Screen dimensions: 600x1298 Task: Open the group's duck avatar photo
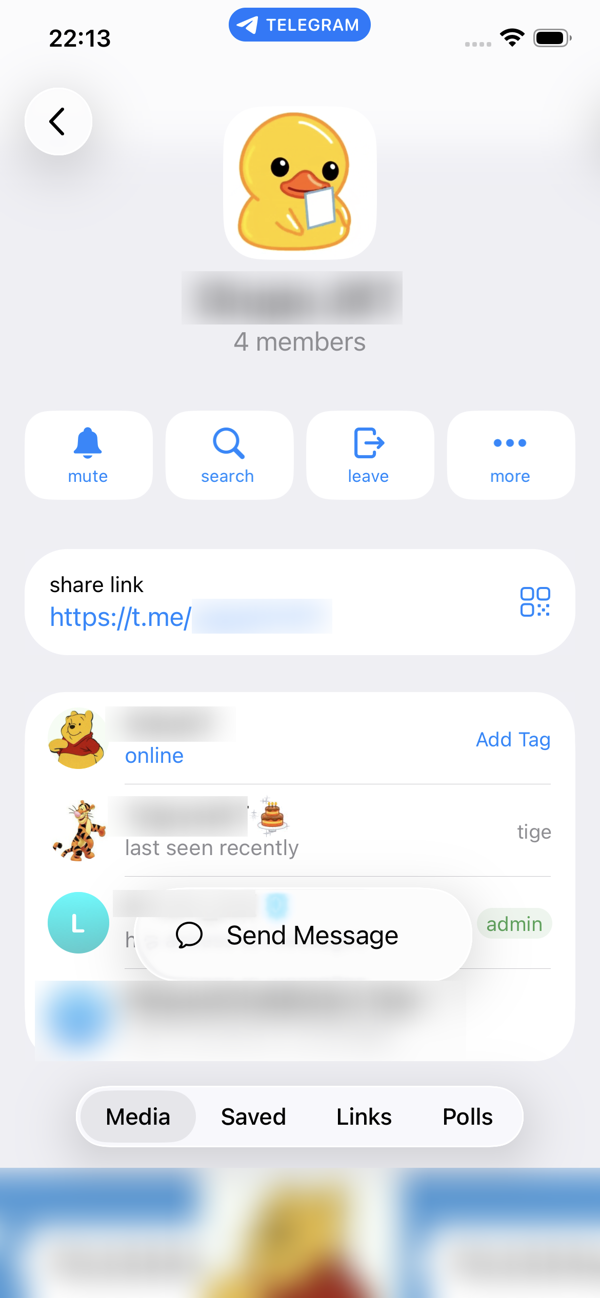pyautogui.click(x=300, y=183)
